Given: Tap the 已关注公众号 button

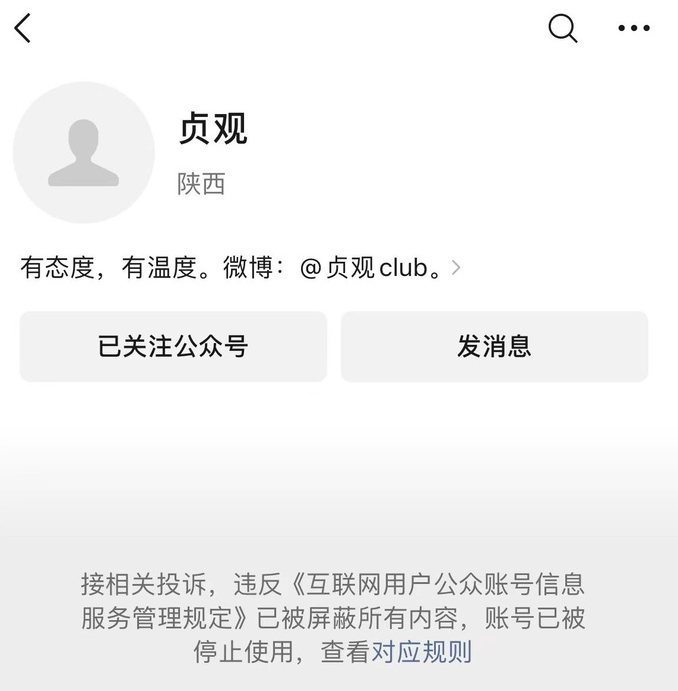Looking at the screenshot, I should pyautogui.click(x=173, y=346).
